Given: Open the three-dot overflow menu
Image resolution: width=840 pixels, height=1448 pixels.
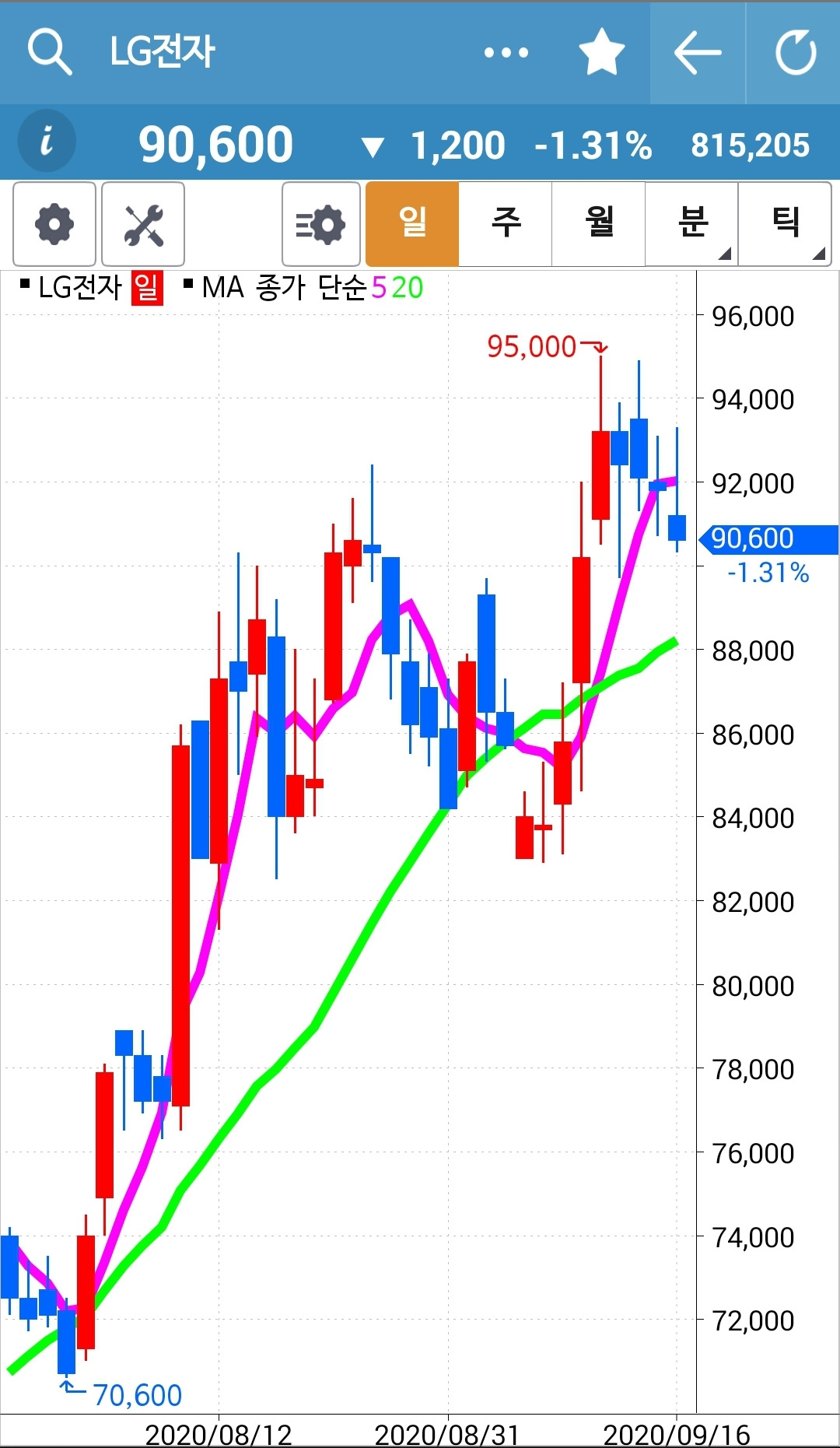Looking at the screenshot, I should pos(506,53).
